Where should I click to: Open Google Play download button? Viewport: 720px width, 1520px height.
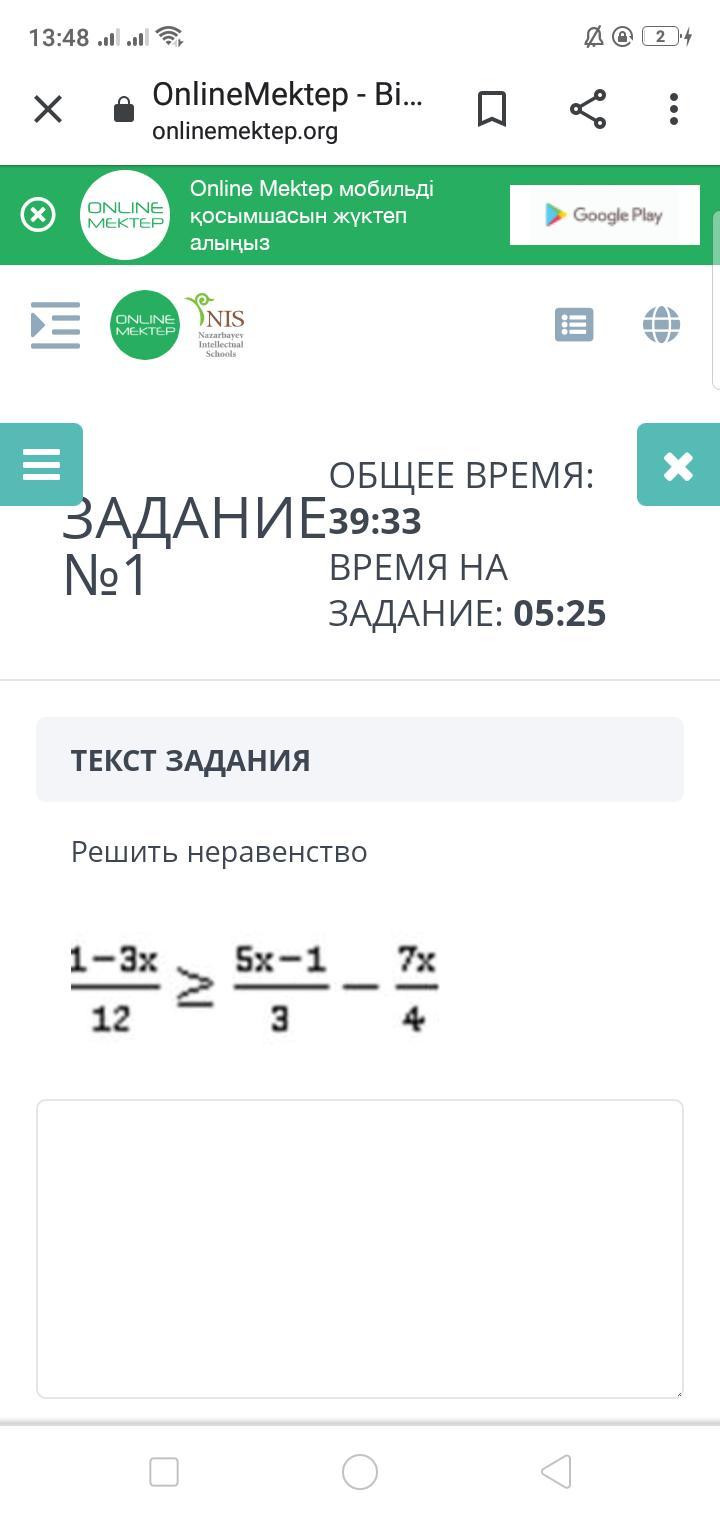pos(604,215)
